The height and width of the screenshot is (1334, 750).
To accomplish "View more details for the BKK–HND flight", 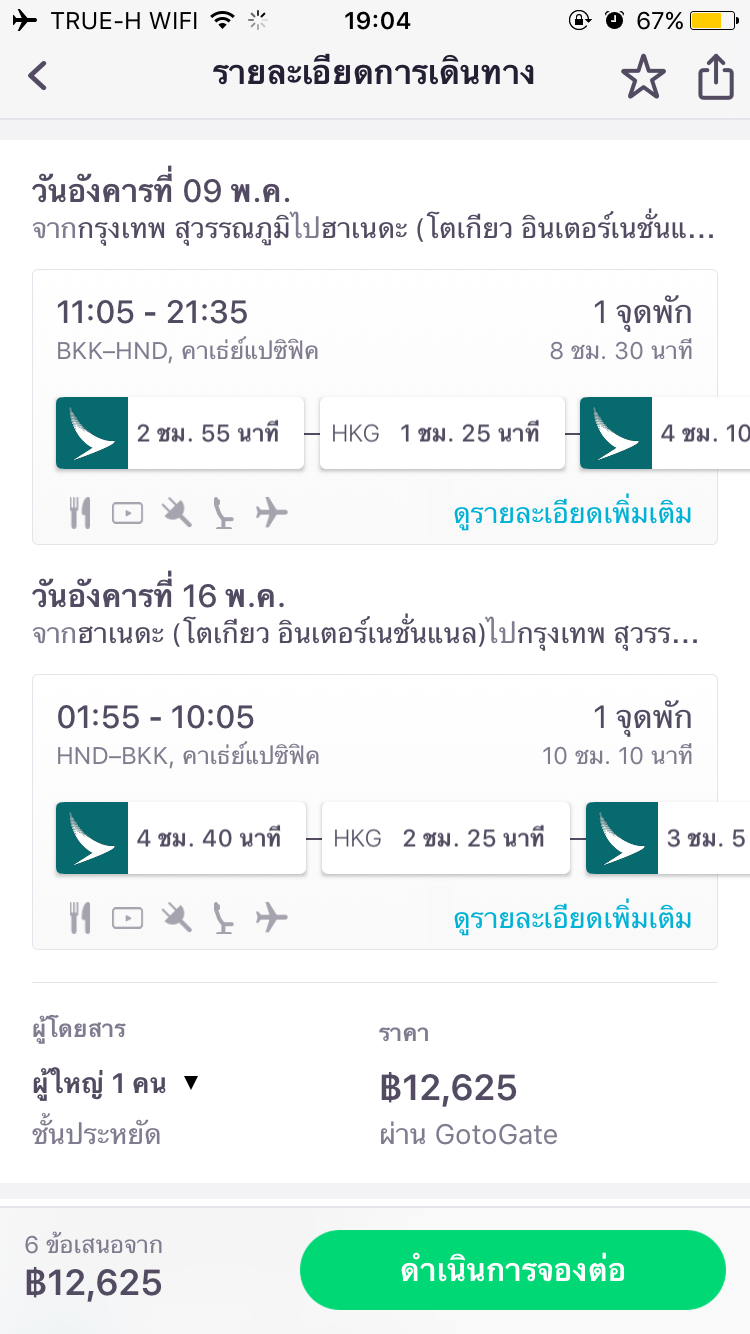I will (x=573, y=514).
